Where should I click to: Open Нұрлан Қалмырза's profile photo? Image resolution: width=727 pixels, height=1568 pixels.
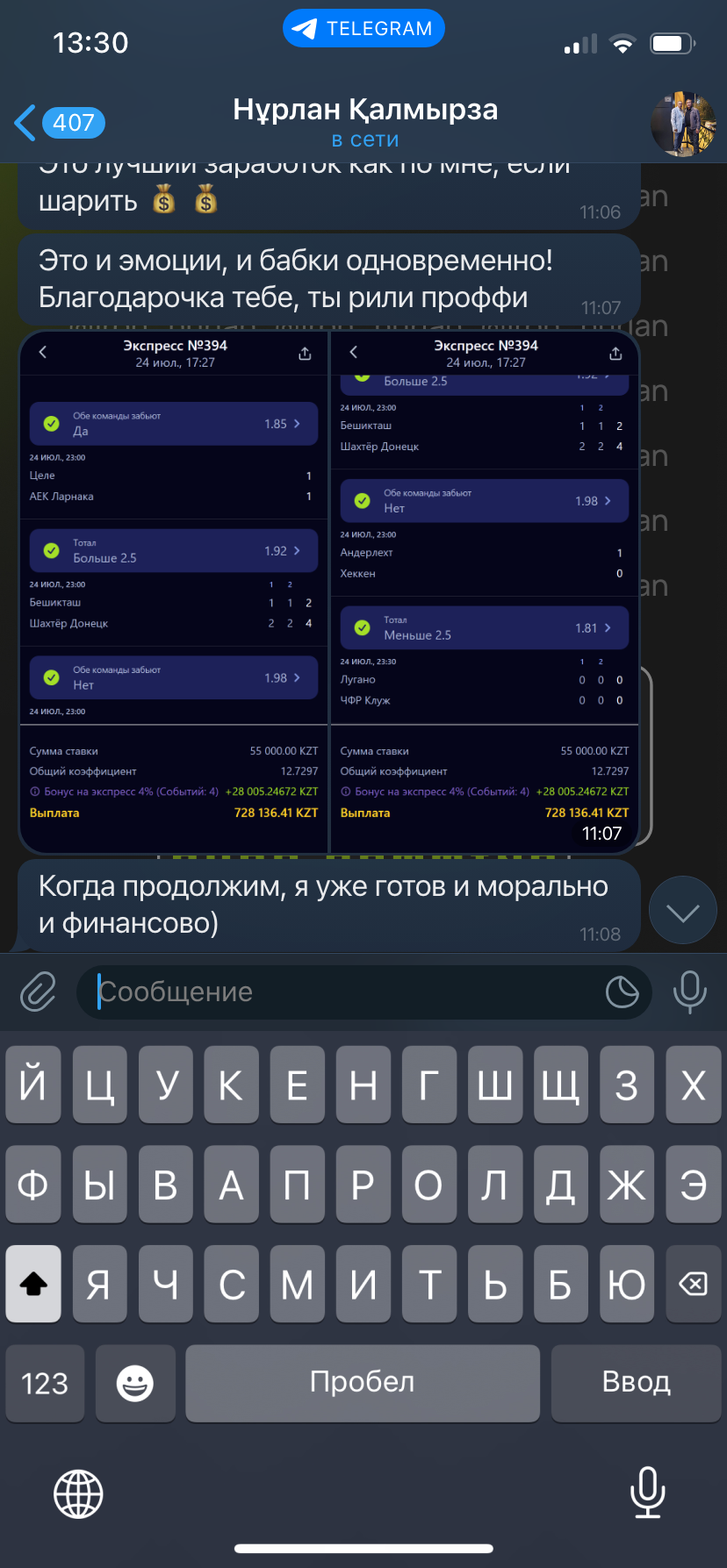[x=684, y=124]
